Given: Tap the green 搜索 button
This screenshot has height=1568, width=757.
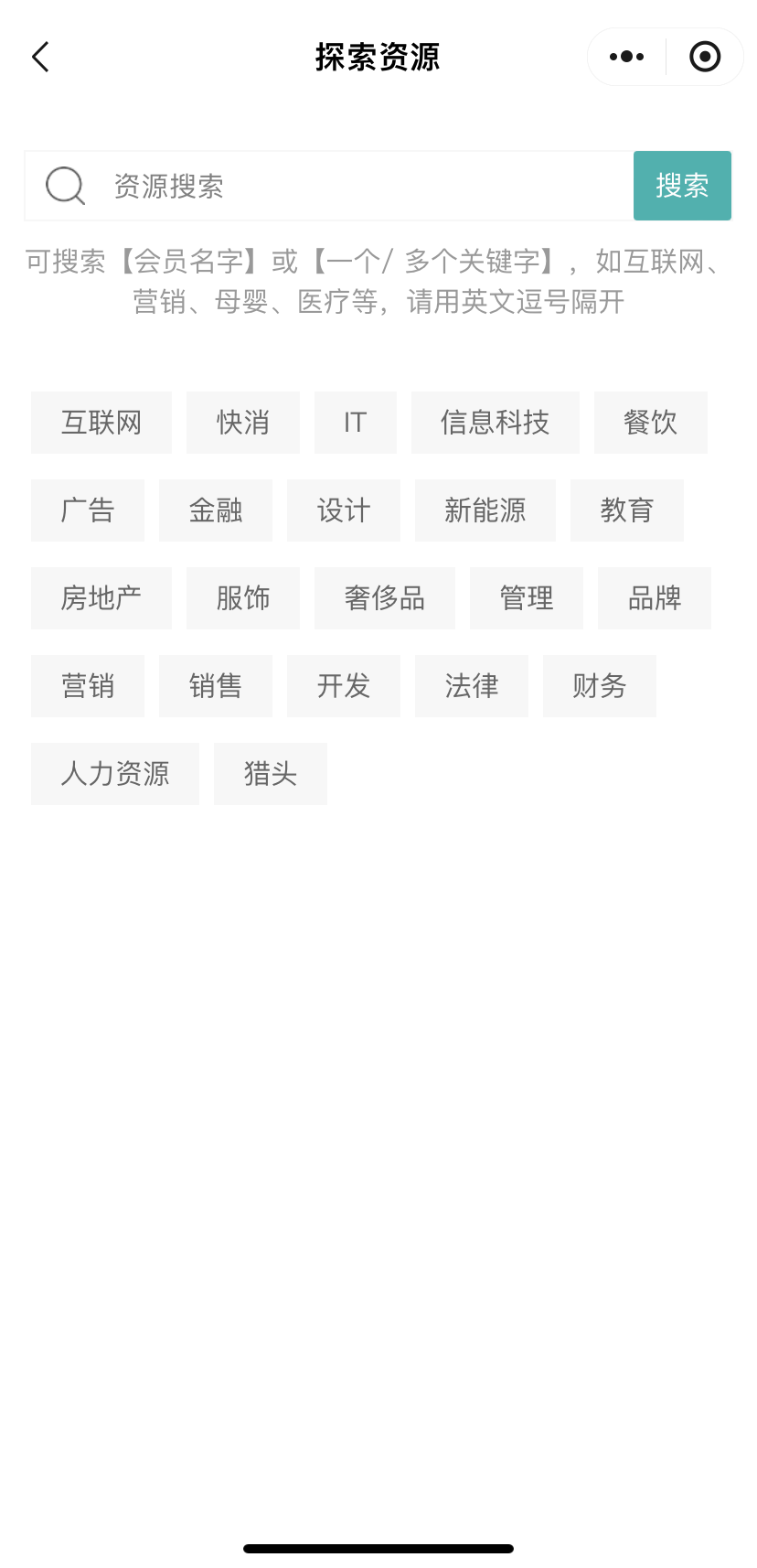Looking at the screenshot, I should point(682,186).
